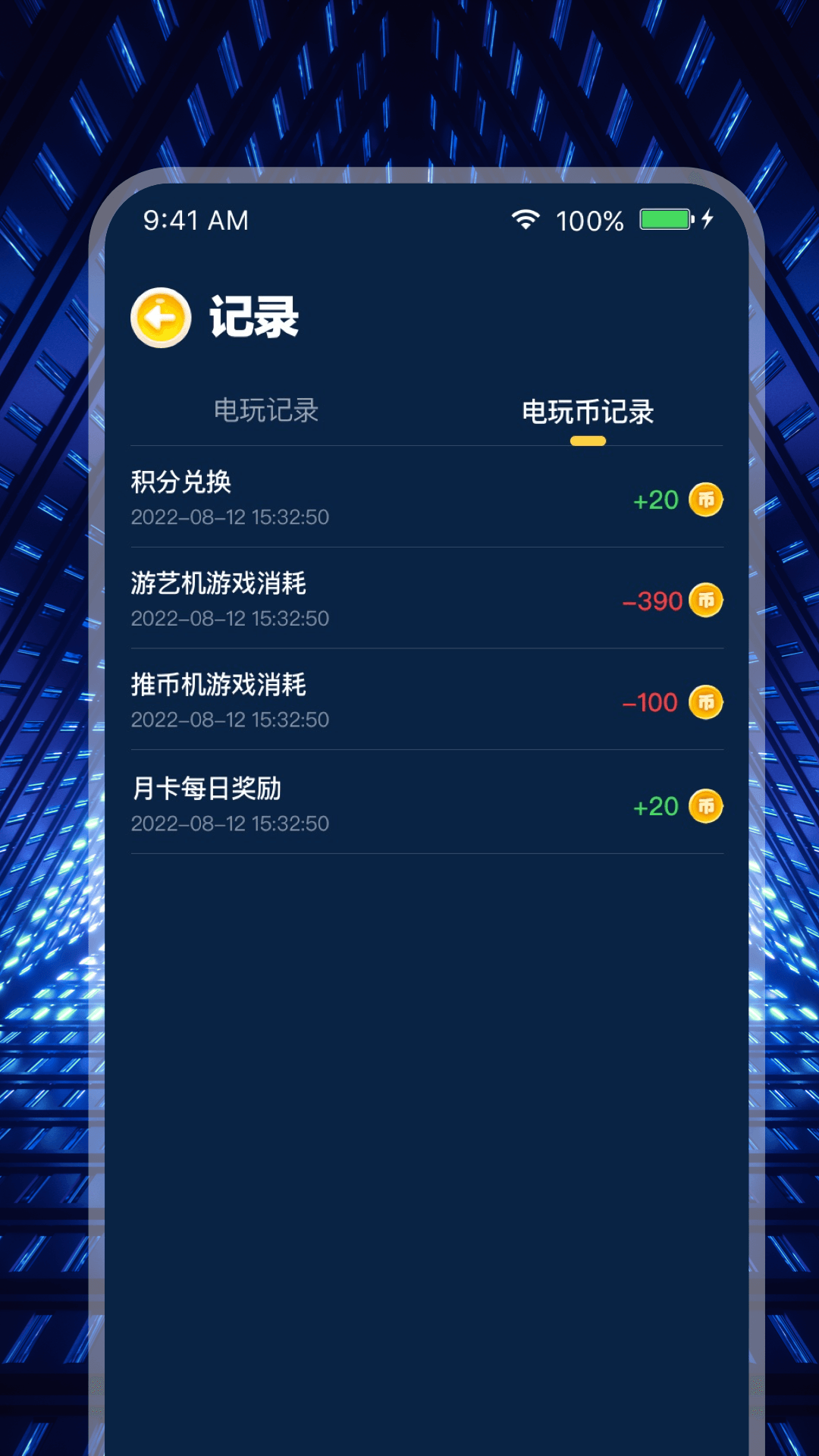This screenshot has height=1456, width=819.
Task: Click the Wi-Fi icon in the status bar
Action: coord(525,220)
